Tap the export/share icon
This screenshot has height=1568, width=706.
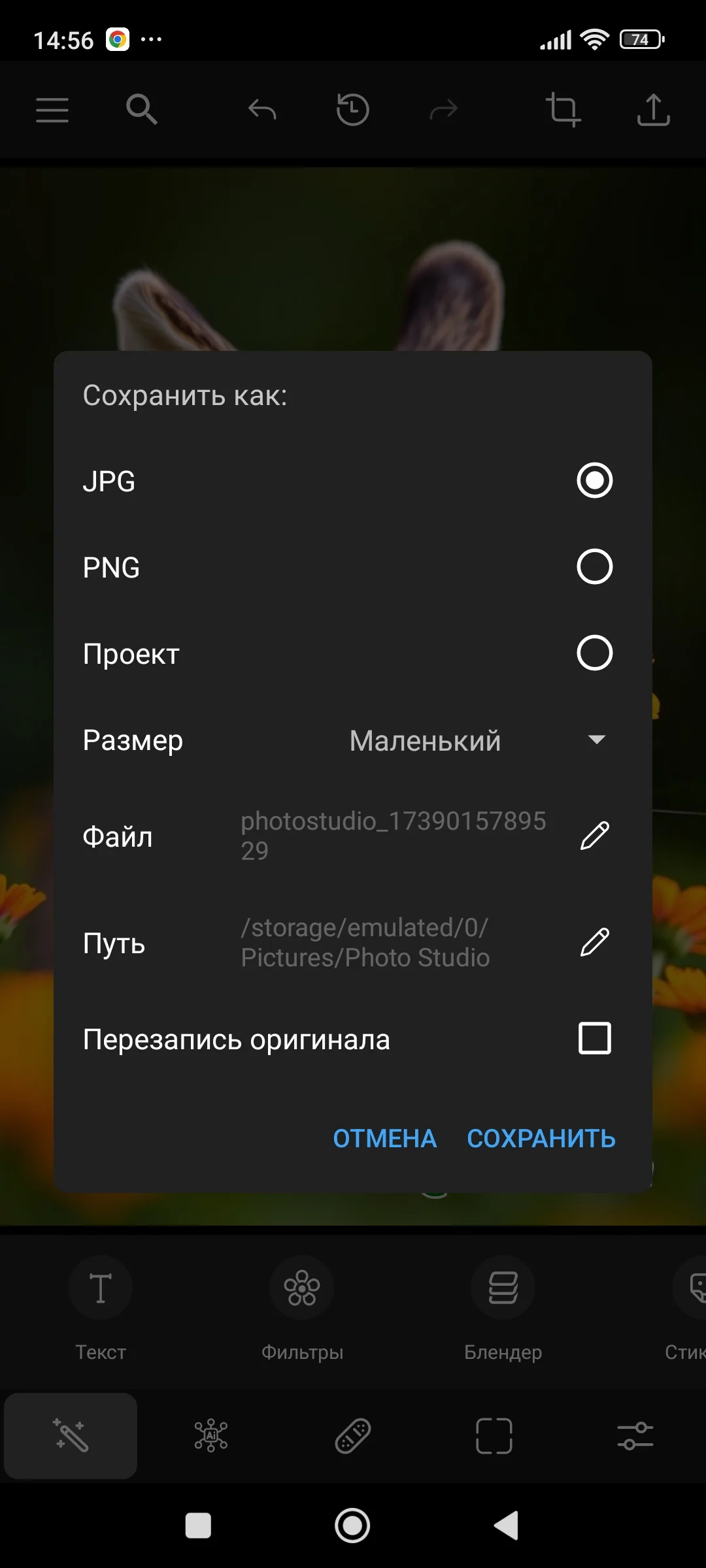[652, 109]
